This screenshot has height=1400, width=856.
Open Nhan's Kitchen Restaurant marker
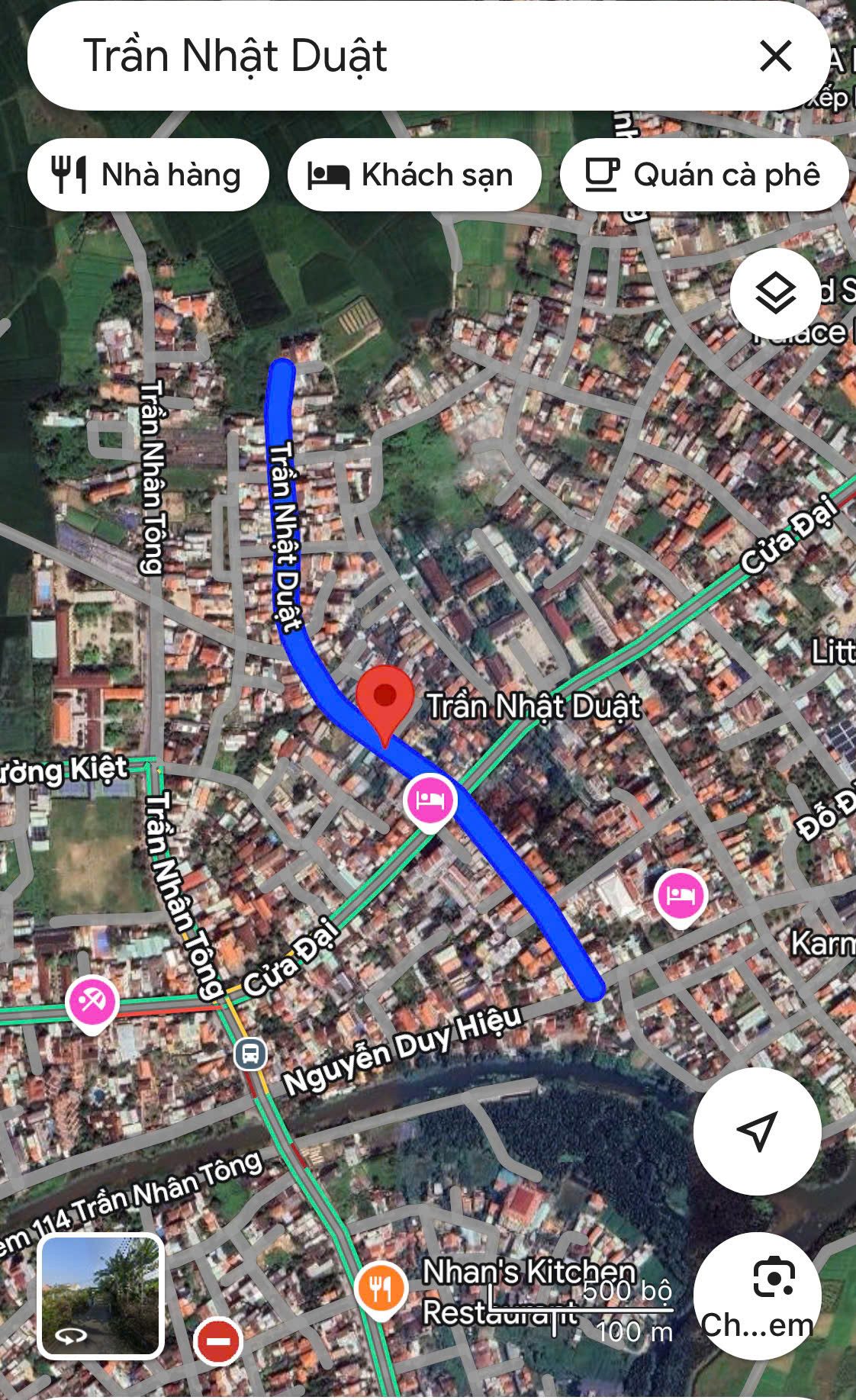[381, 1289]
